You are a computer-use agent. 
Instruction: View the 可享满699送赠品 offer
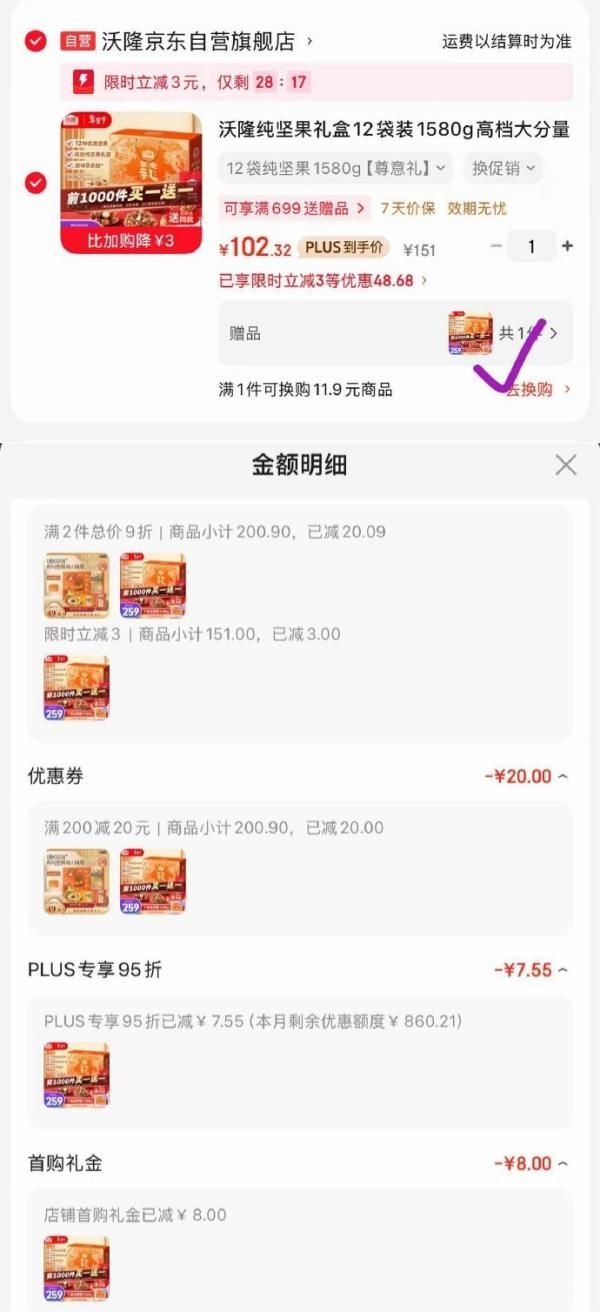point(293,208)
